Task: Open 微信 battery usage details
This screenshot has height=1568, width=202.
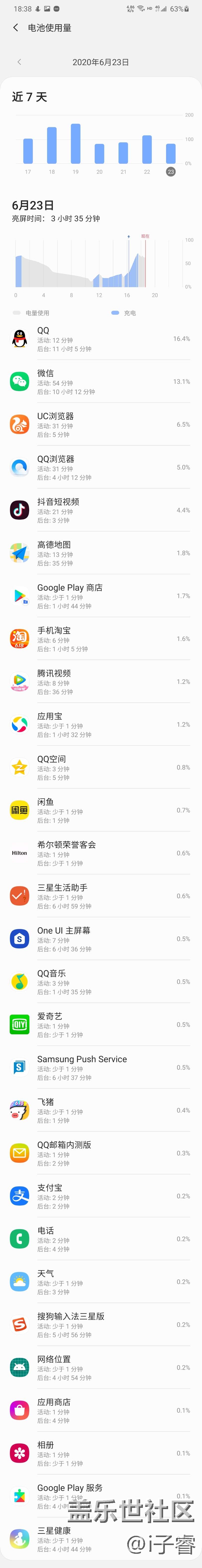Action: click(101, 382)
